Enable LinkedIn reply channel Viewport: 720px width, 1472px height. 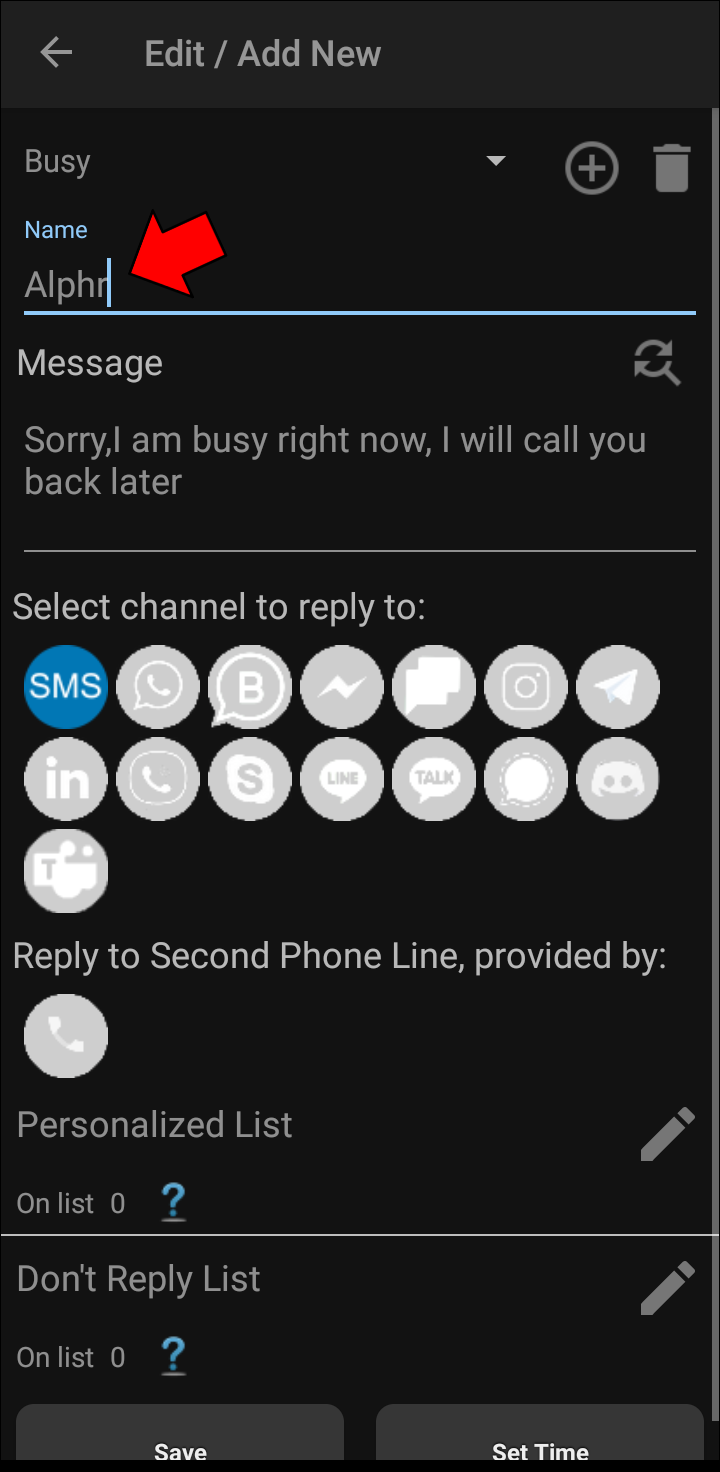(66, 779)
